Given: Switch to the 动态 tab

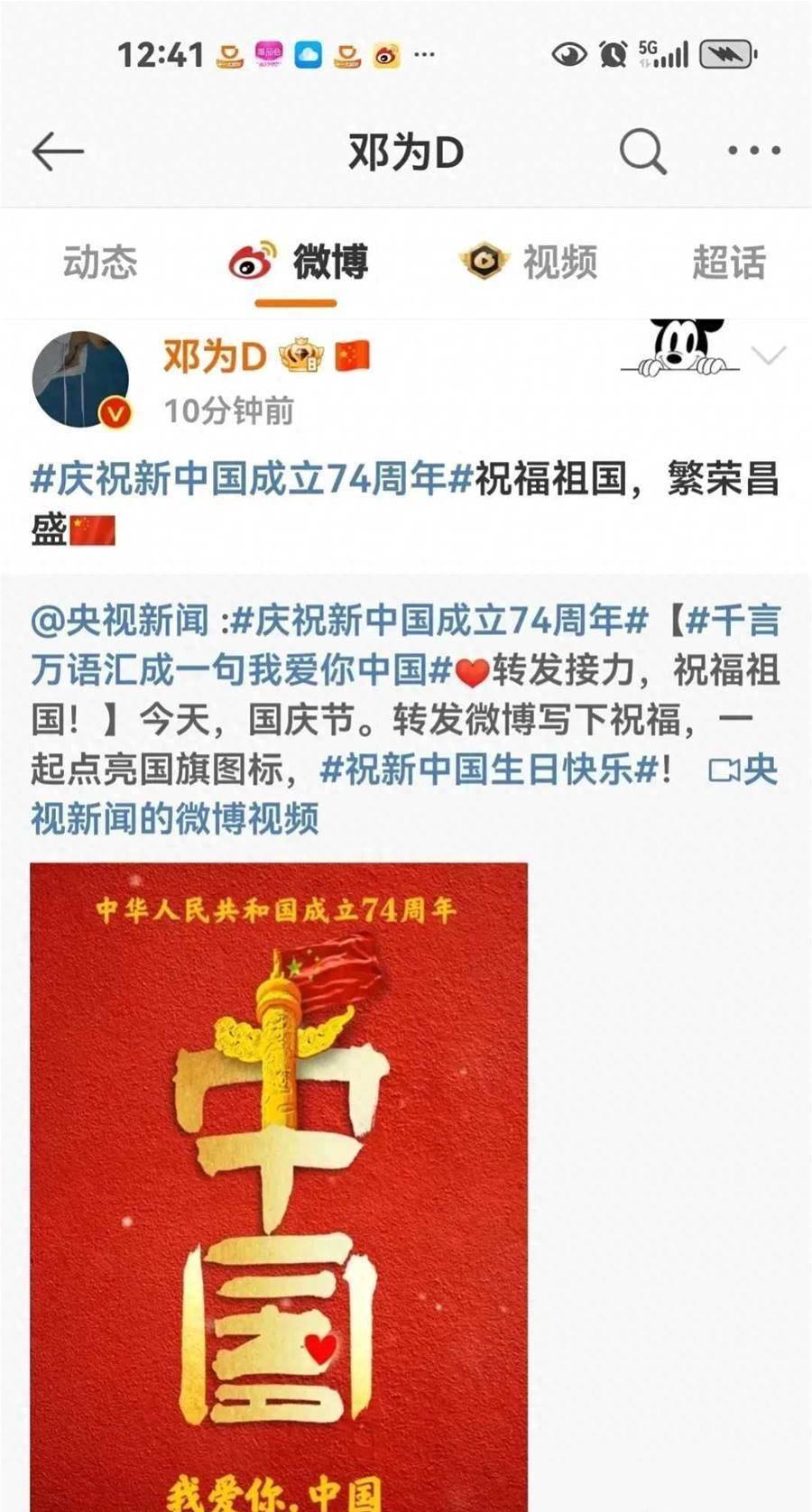Looking at the screenshot, I should pos(99,263).
